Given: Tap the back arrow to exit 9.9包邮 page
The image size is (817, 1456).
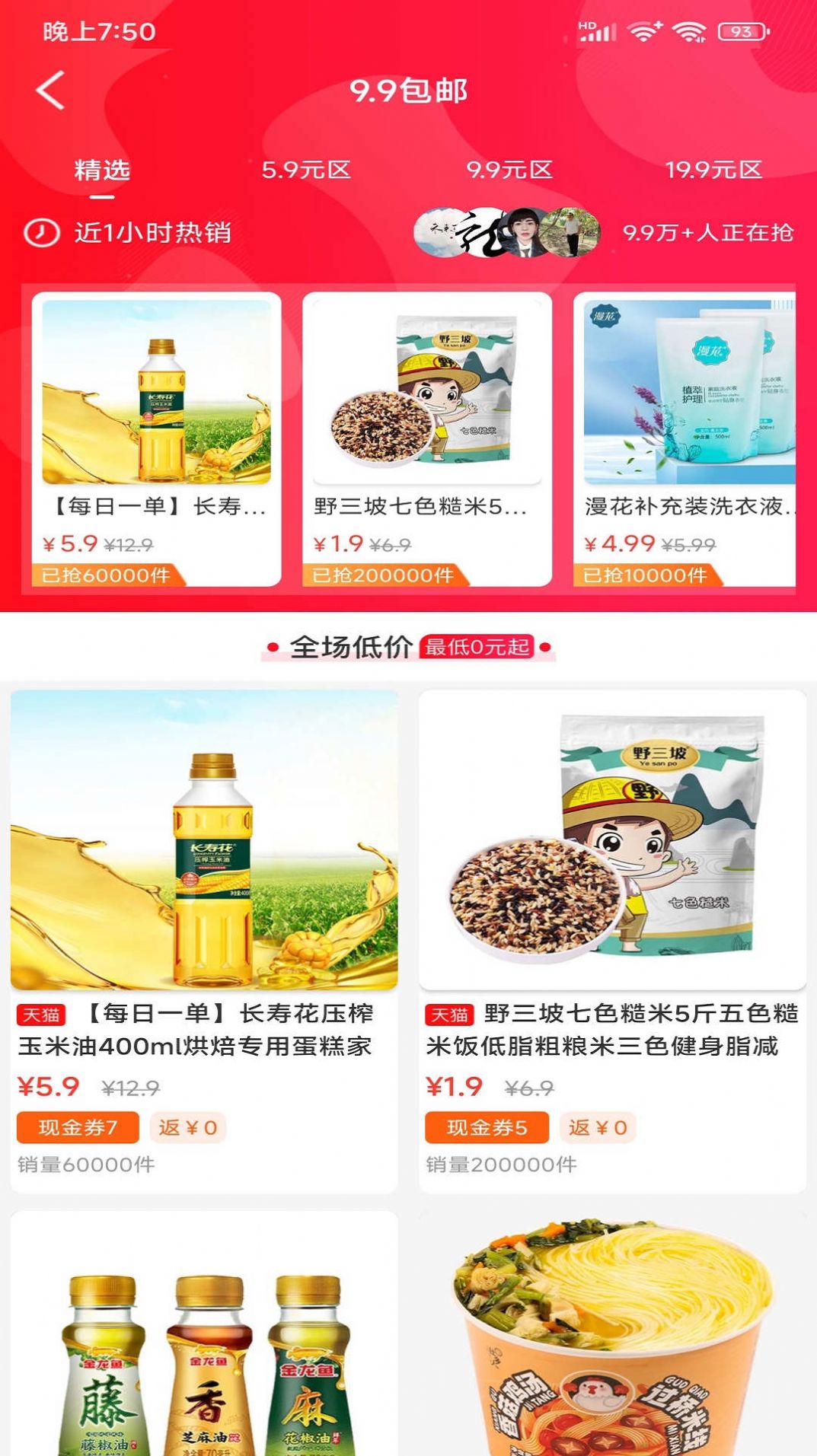Looking at the screenshot, I should point(48,90).
